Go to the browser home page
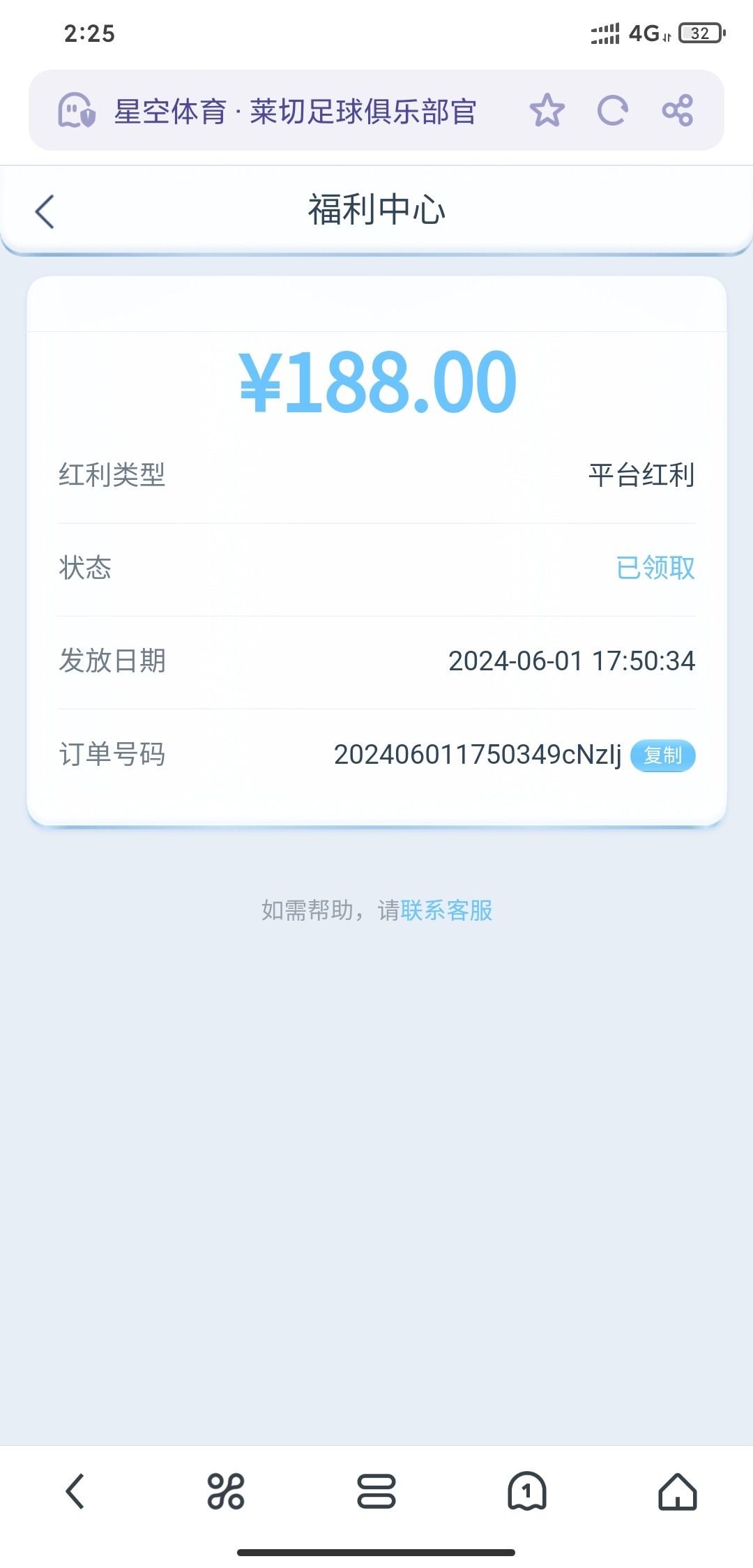The width and height of the screenshot is (753, 1568). click(x=677, y=1491)
